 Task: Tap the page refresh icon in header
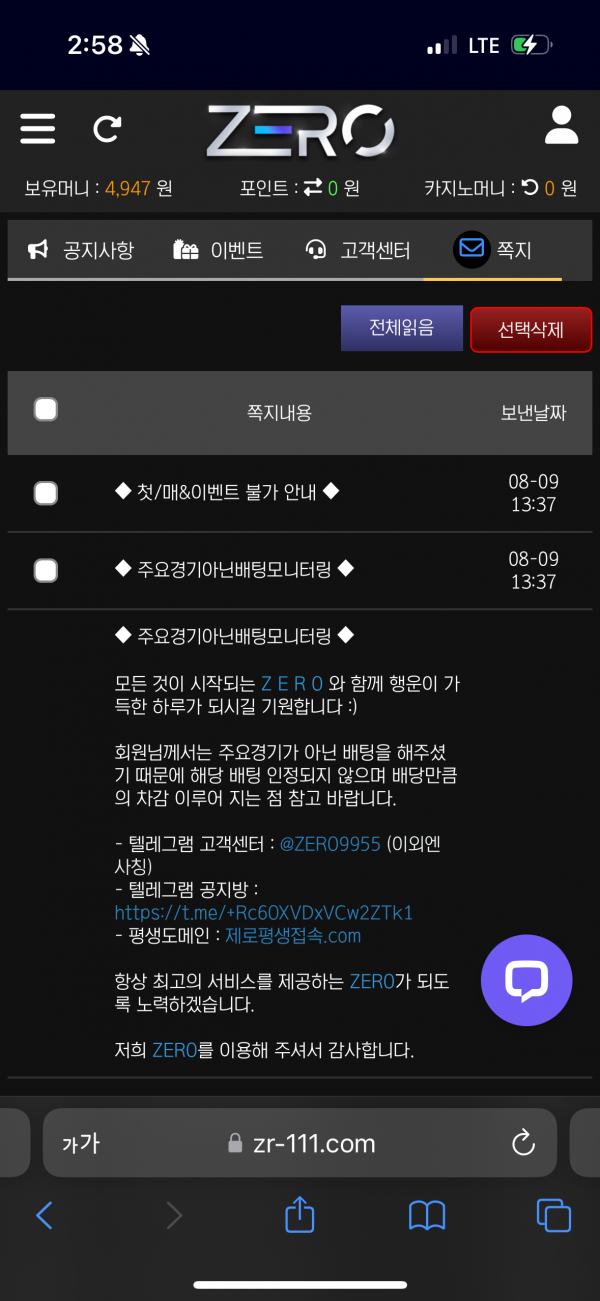coord(107,128)
